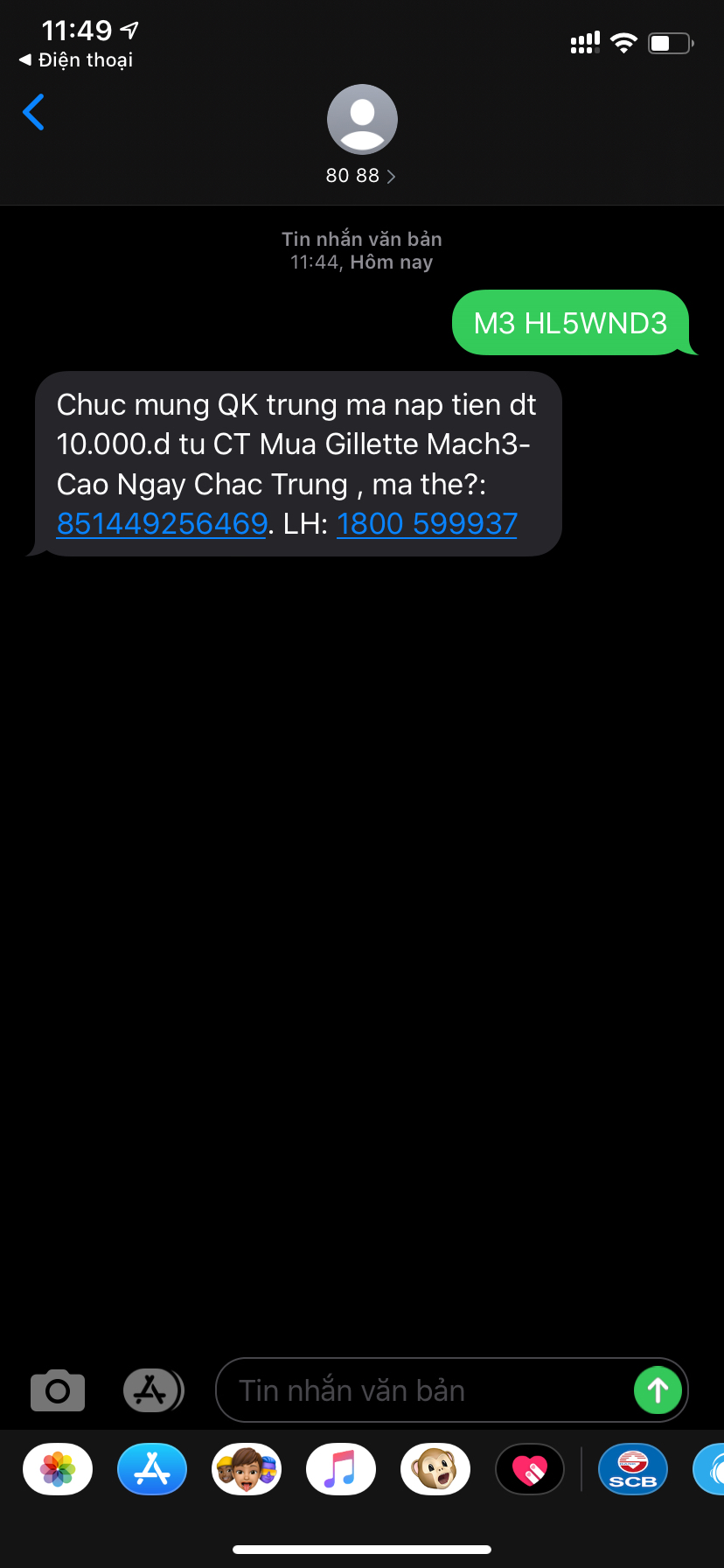The width and height of the screenshot is (724, 1568).
Task: Open the camera to attach a photo
Action: click(x=58, y=1389)
